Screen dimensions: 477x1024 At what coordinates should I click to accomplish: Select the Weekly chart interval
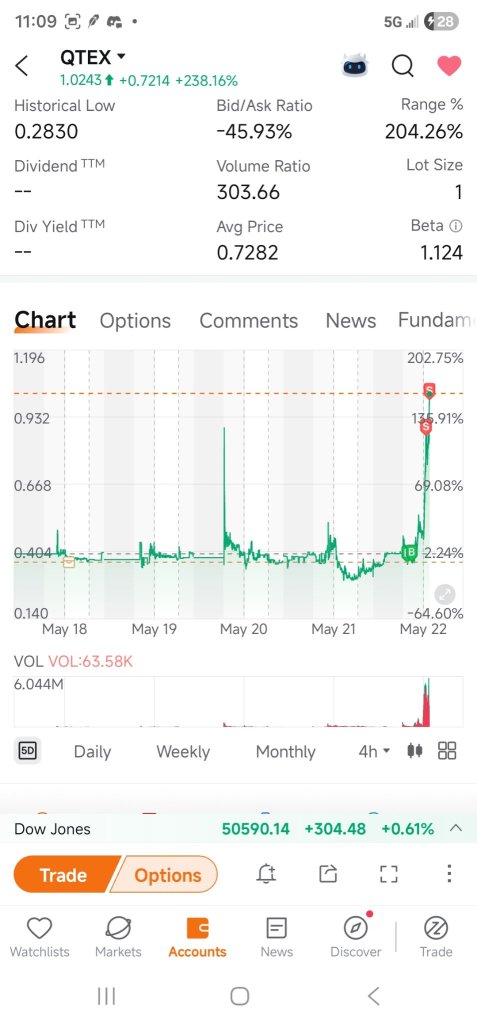coord(183,752)
